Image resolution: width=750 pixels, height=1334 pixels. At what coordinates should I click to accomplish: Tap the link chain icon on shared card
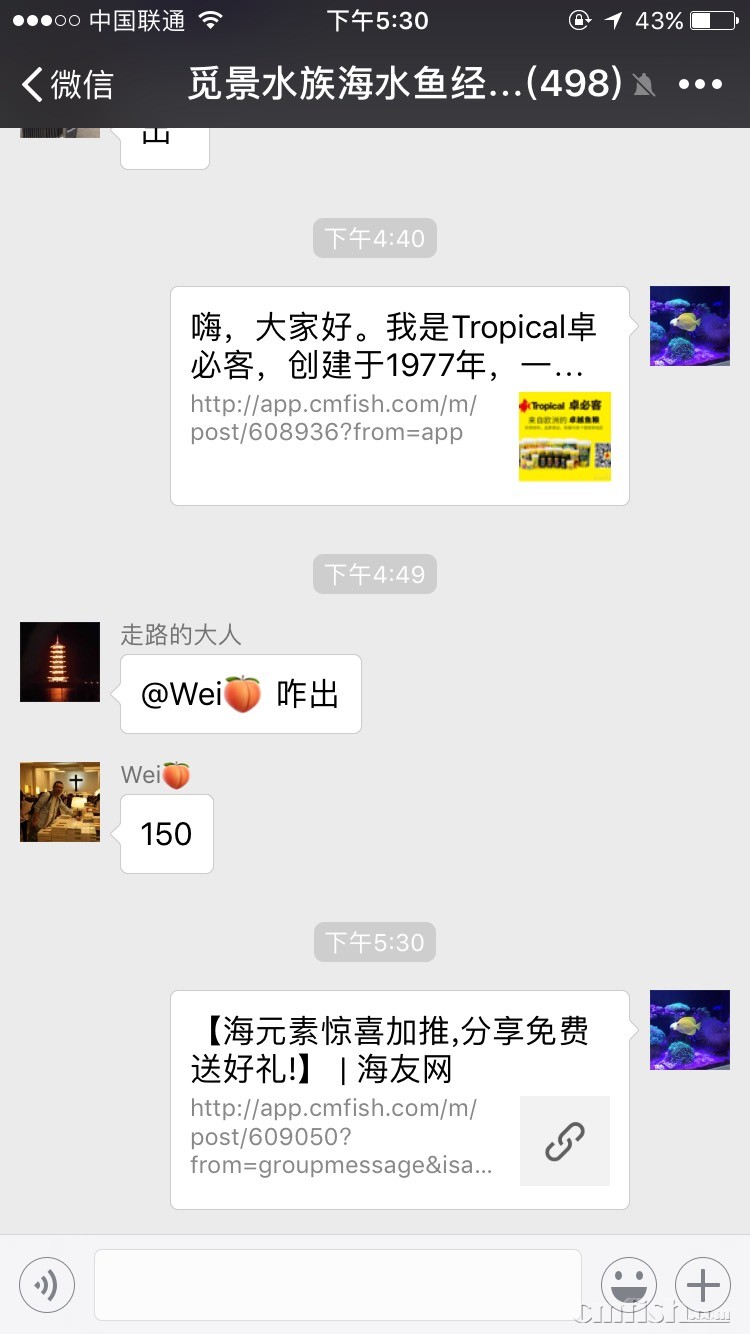[565, 1139]
